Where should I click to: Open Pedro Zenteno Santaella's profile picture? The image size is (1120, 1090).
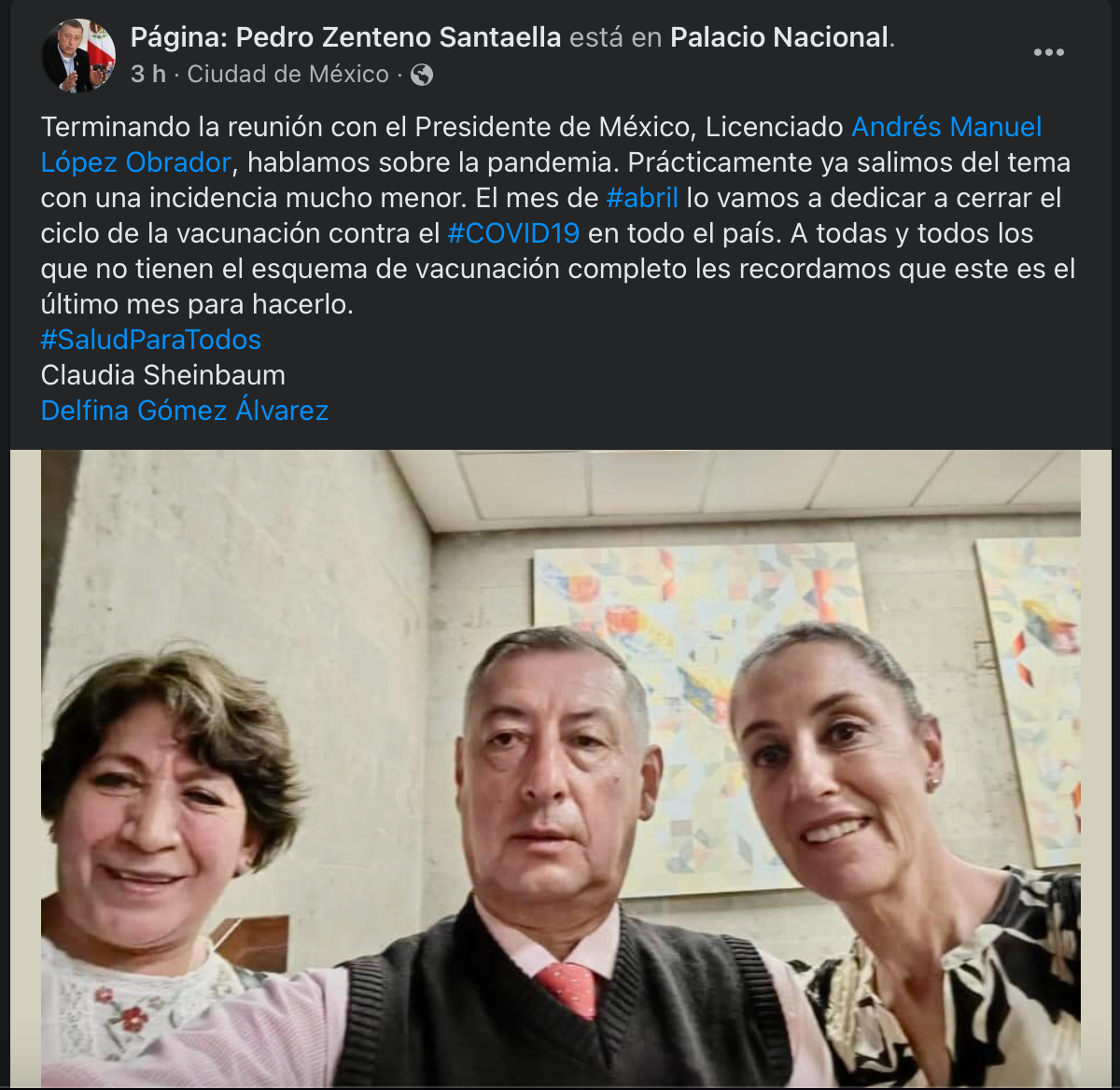coord(78,55)
